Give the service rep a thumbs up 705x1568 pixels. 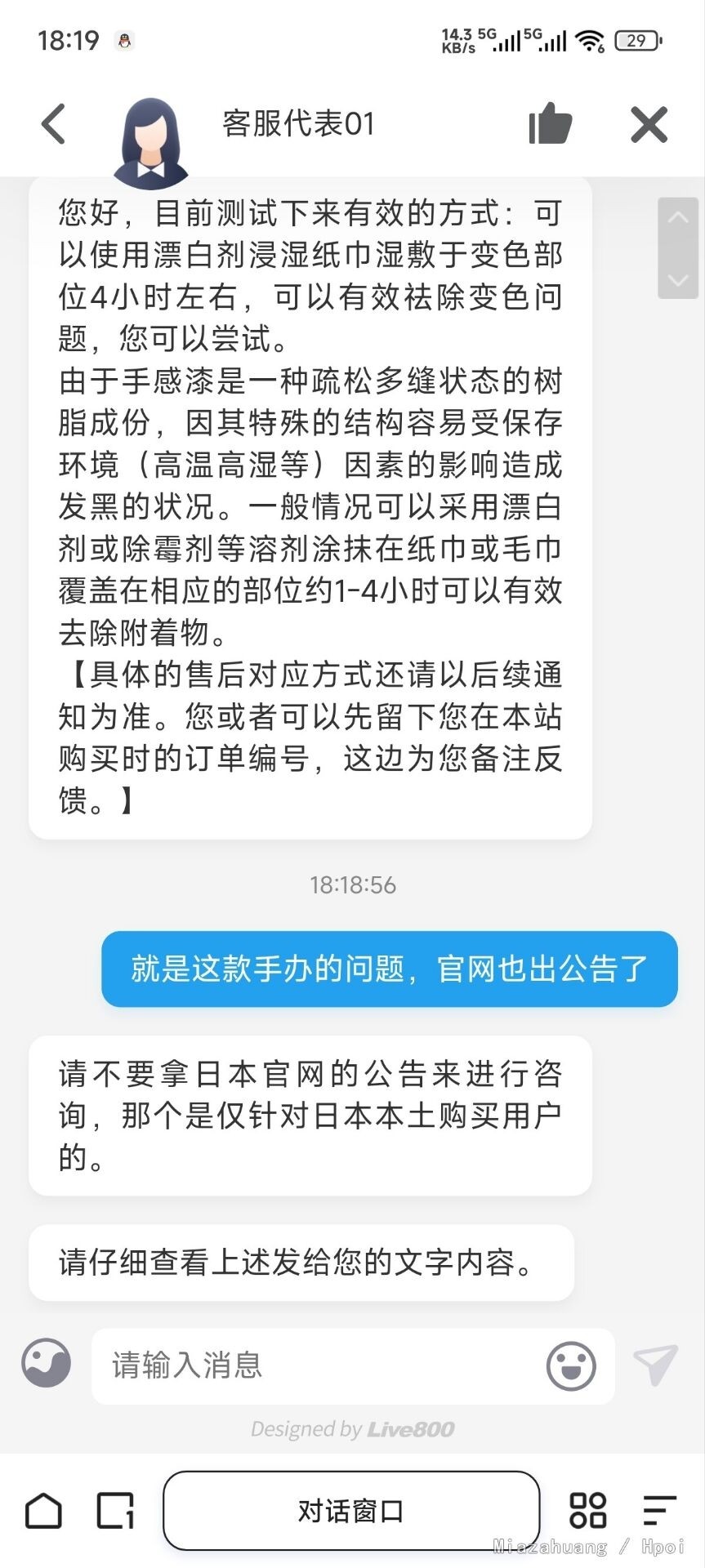click(550, 125)
